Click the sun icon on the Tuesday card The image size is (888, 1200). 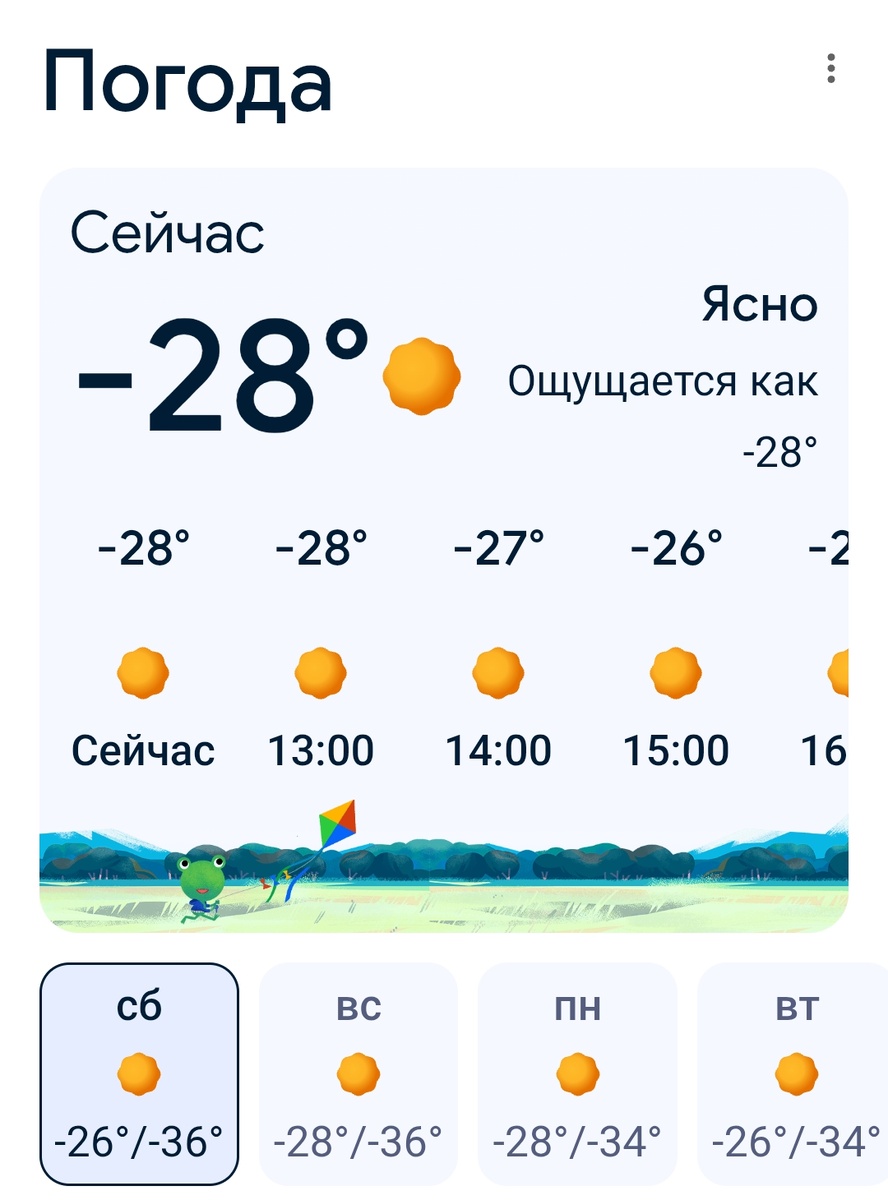click(797, 1076)
